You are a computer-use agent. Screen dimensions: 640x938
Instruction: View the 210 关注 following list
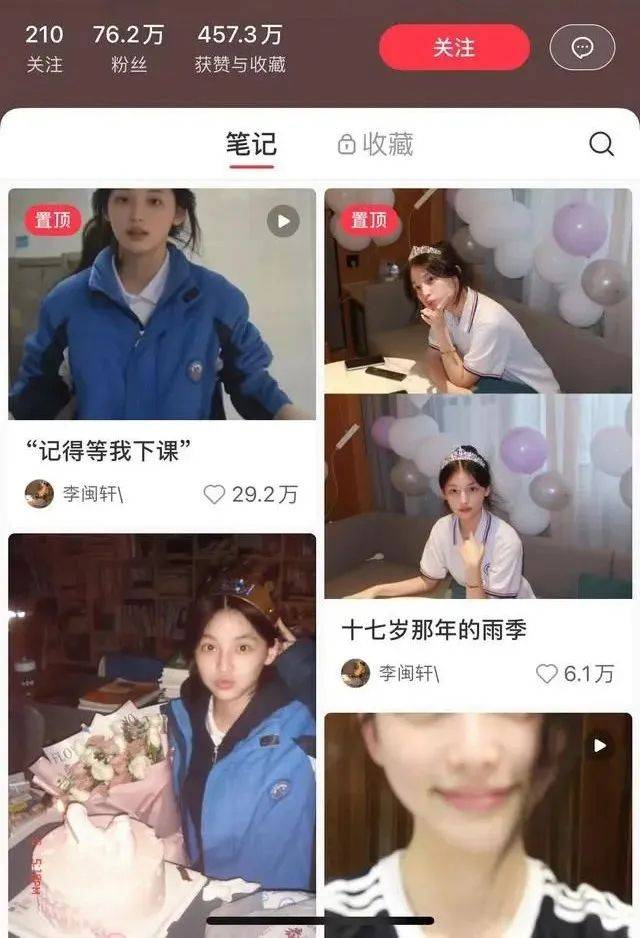pyautogui.click(x=44, y=48)
